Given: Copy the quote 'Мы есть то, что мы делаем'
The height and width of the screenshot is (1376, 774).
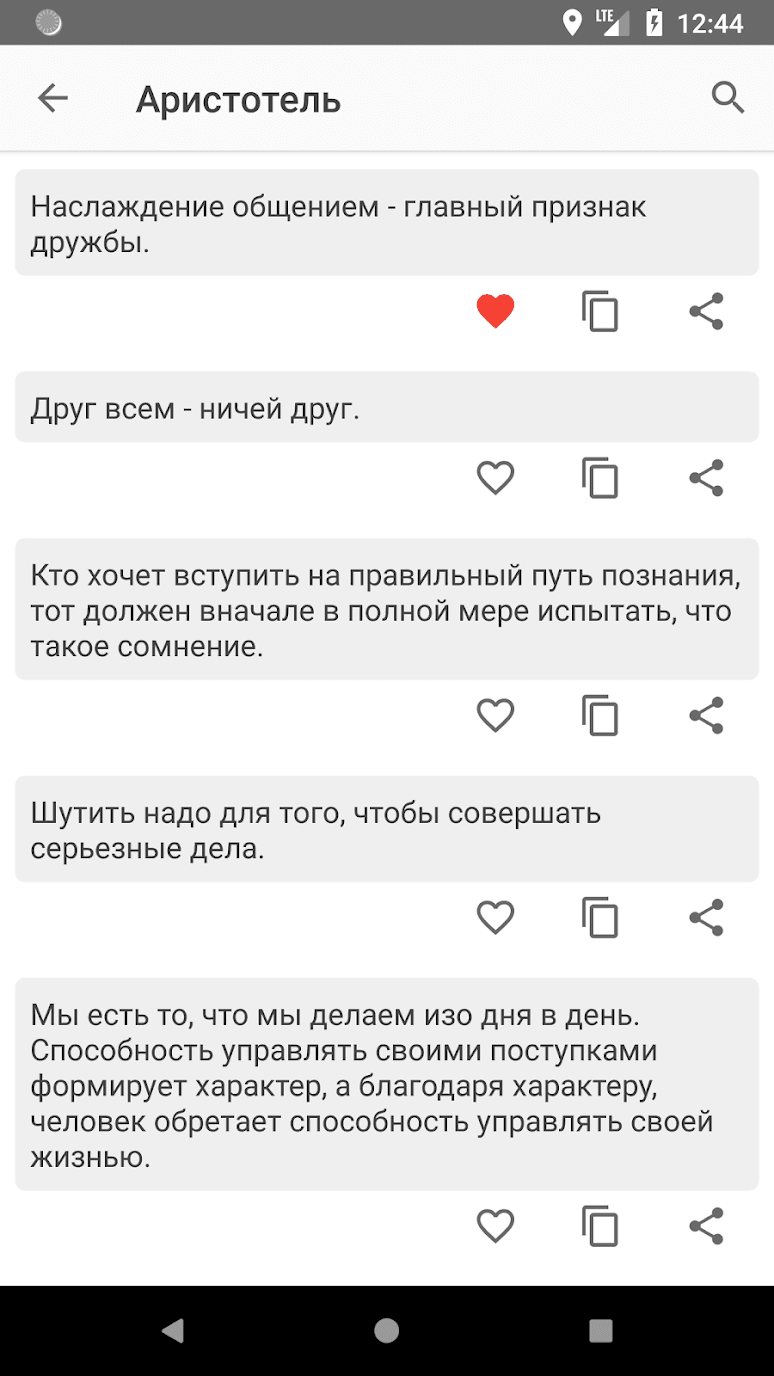Looking at the screenshot, I should (600, 1226).
